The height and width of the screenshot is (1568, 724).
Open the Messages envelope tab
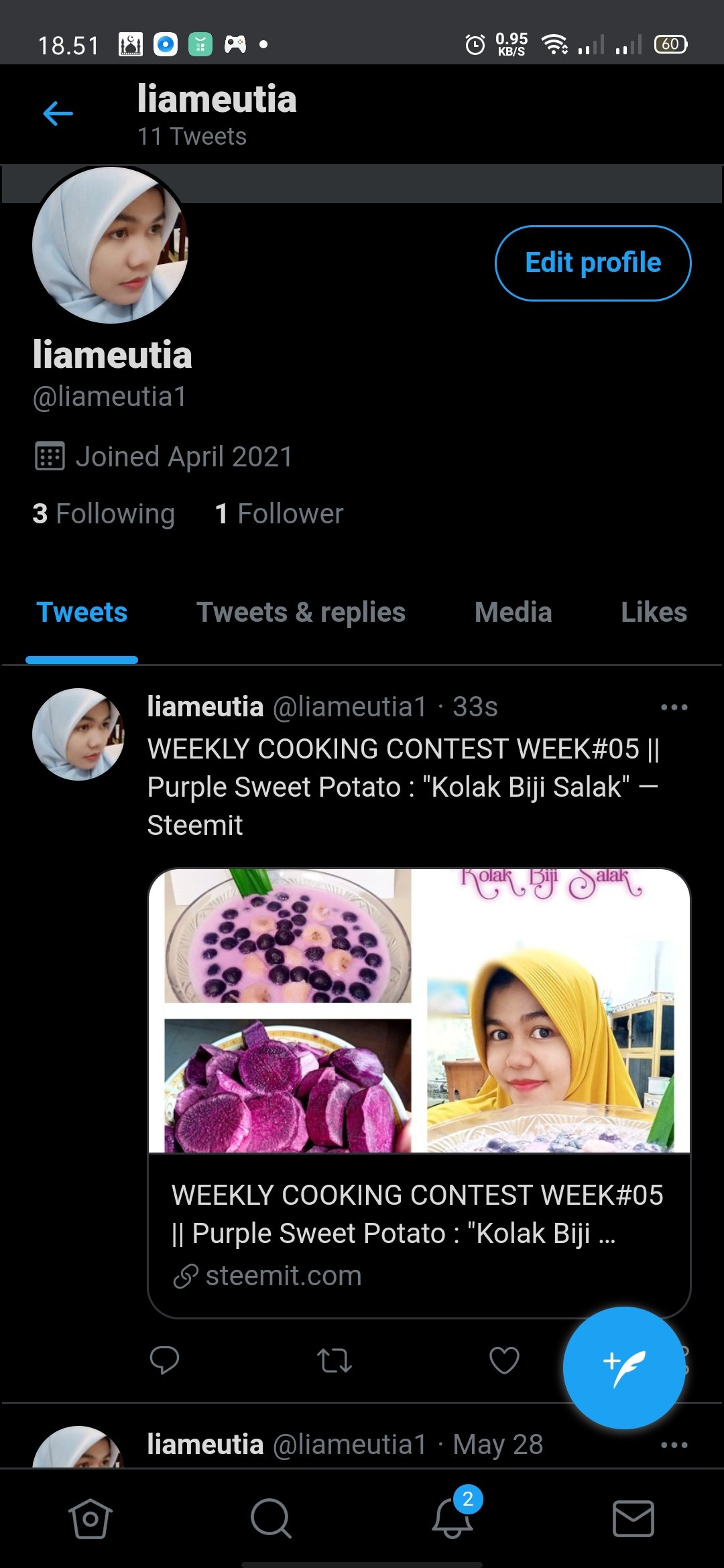click(x=633, y=1518)
